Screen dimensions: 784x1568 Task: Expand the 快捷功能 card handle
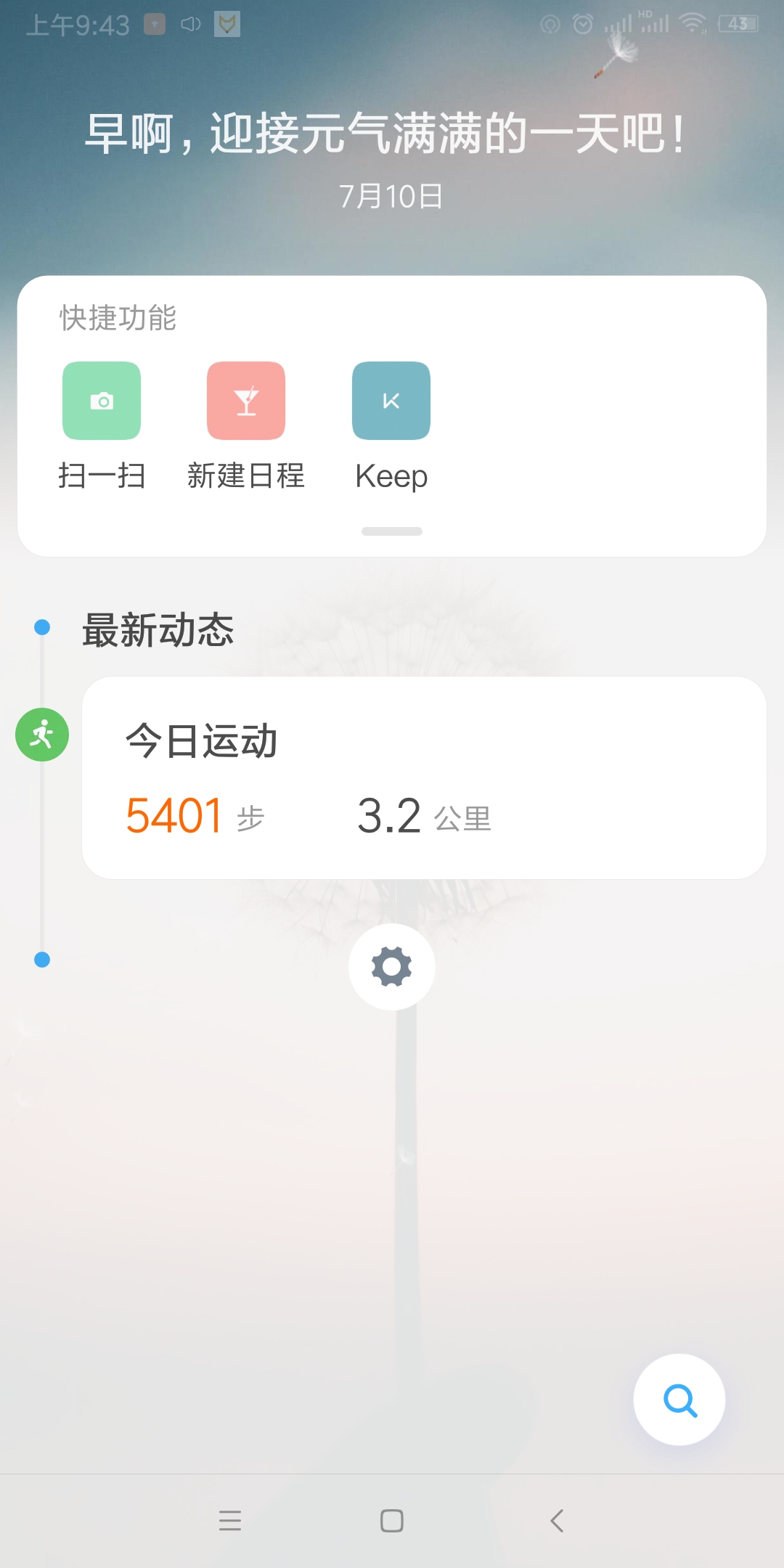392,531
